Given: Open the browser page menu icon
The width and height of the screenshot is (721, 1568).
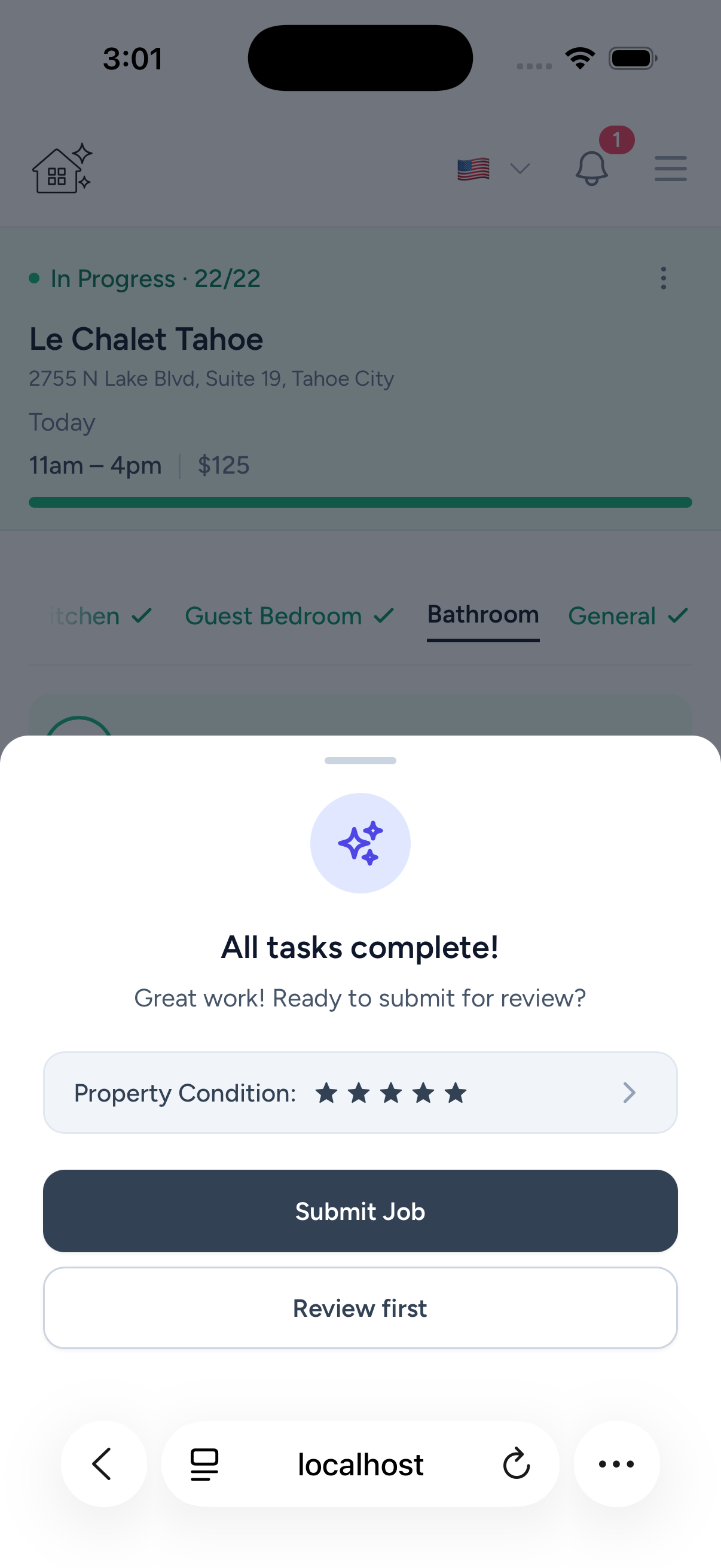Looking at the screenshot, I should pyautogui.click(x=204, y=1464).
